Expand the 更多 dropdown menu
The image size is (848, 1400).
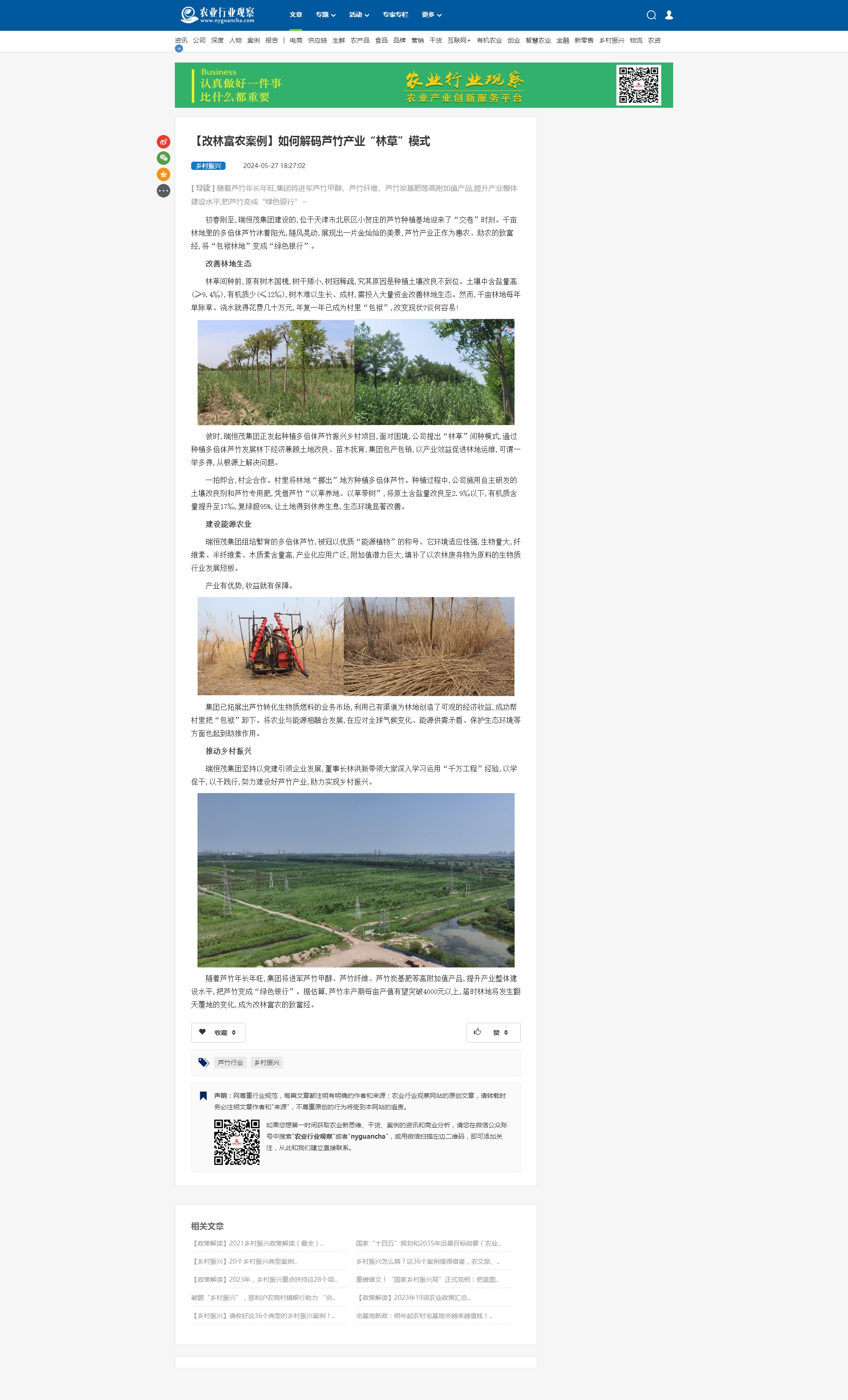(431, 15)
